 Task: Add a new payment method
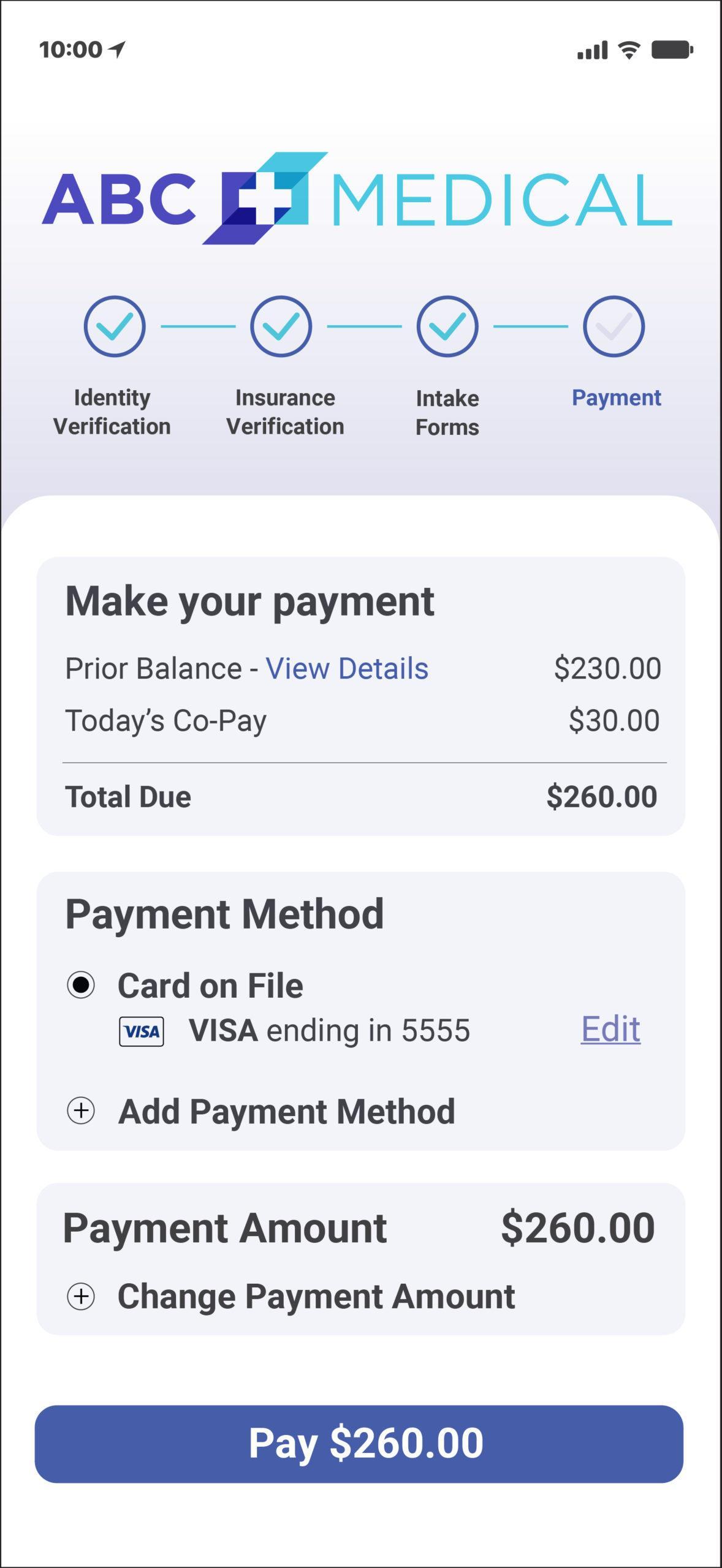tap(261, 1111)
